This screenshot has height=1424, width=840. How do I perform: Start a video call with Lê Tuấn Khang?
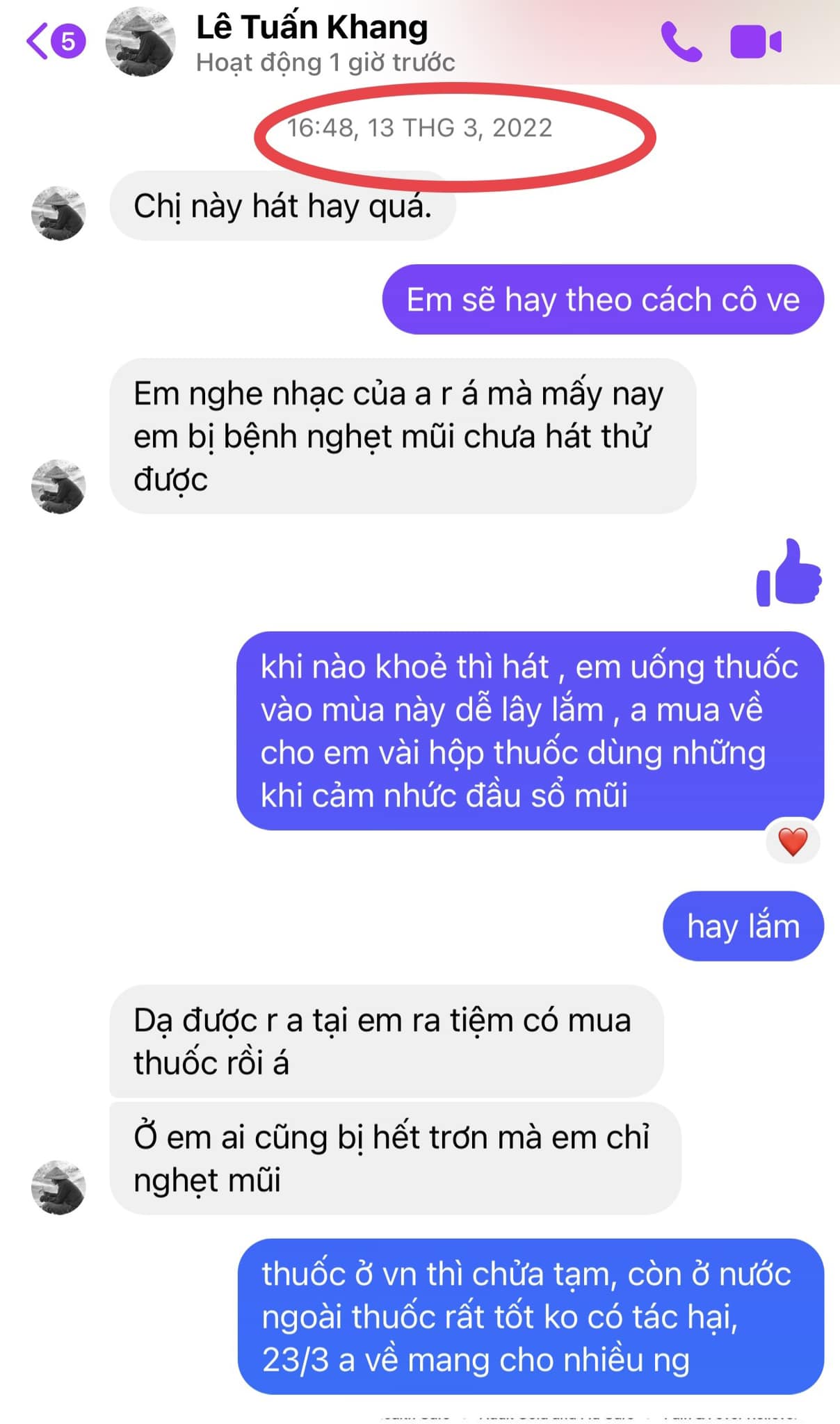[x=755, y=42]
